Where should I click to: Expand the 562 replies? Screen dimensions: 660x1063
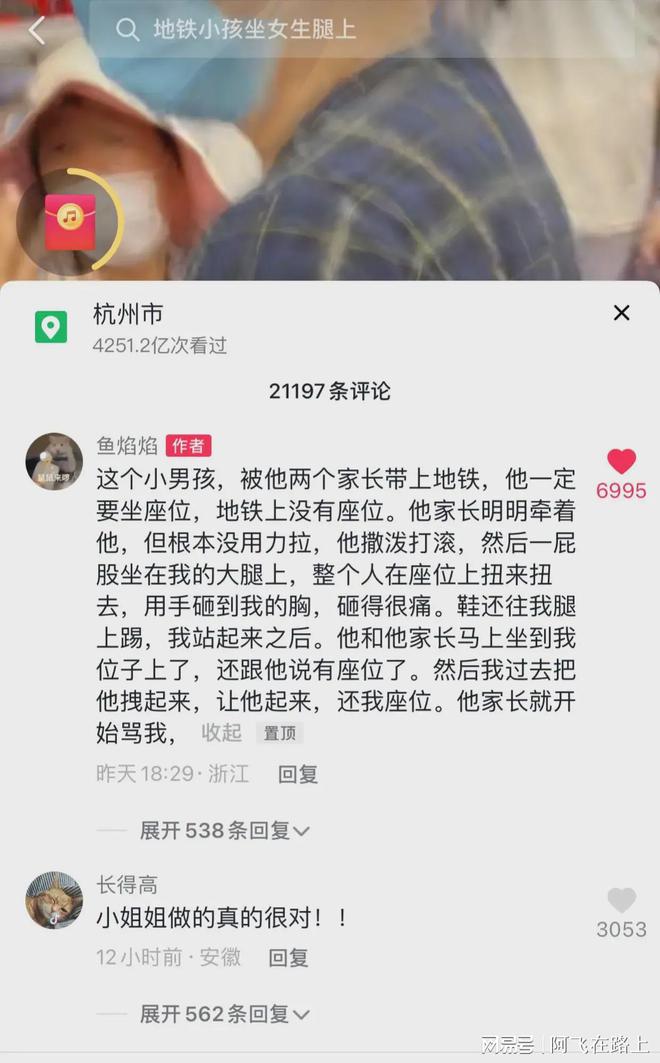(224, 1014)
